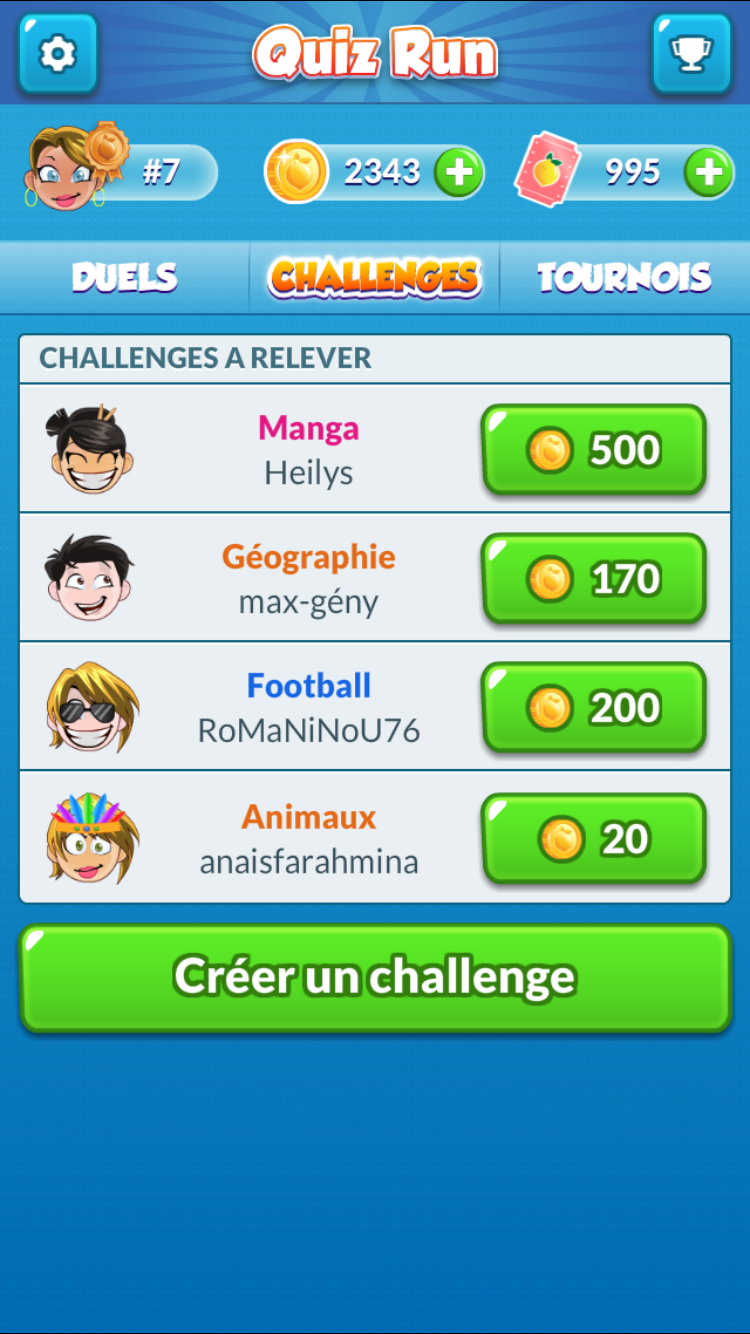Open the settings gear

[58, 53]
